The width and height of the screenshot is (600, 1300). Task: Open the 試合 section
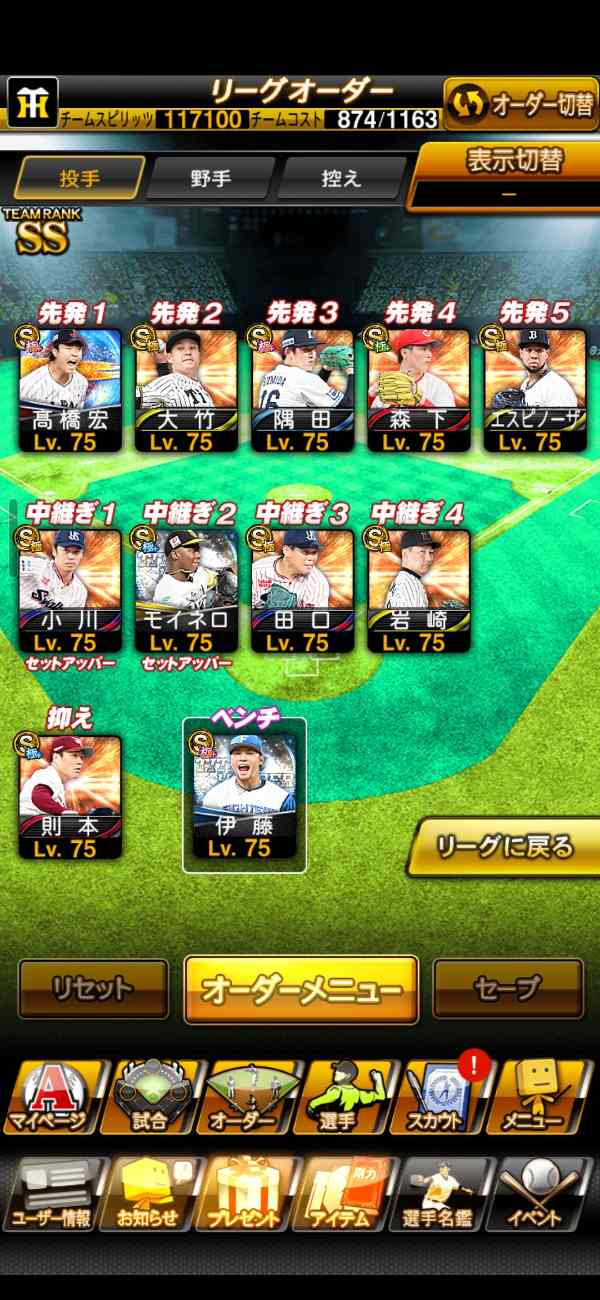149,1098
